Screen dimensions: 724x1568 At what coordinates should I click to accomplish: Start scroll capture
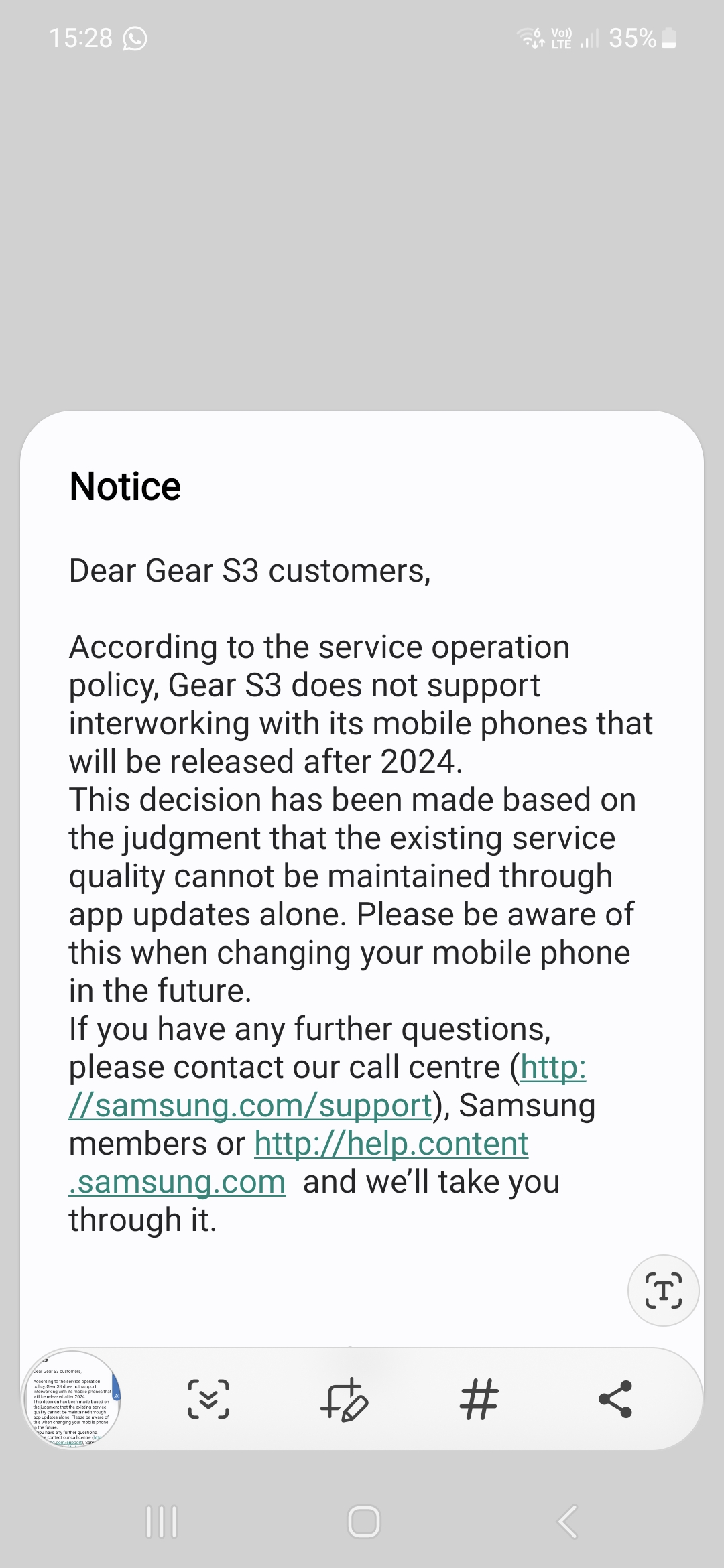tap(208, 1399)
